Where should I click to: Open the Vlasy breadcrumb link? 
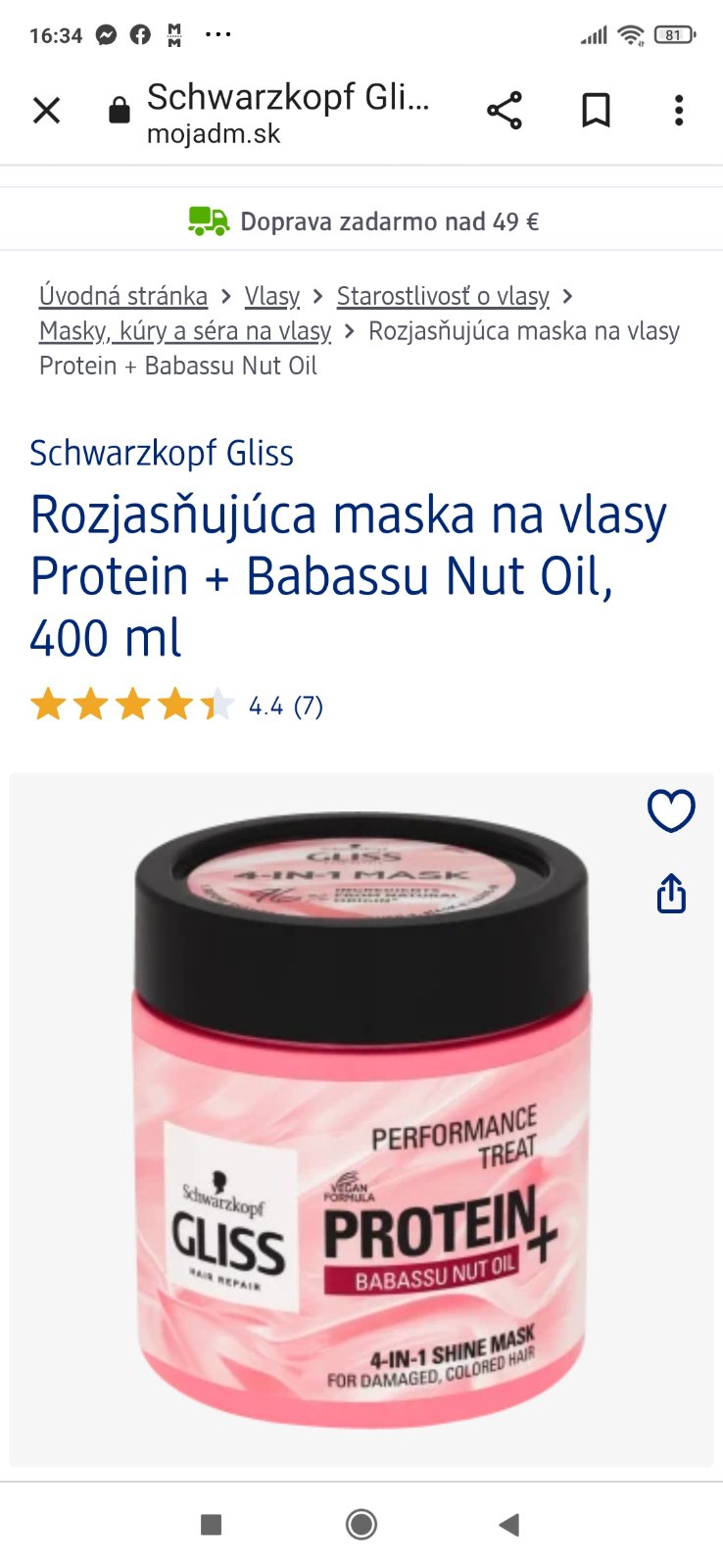point(271,296)
